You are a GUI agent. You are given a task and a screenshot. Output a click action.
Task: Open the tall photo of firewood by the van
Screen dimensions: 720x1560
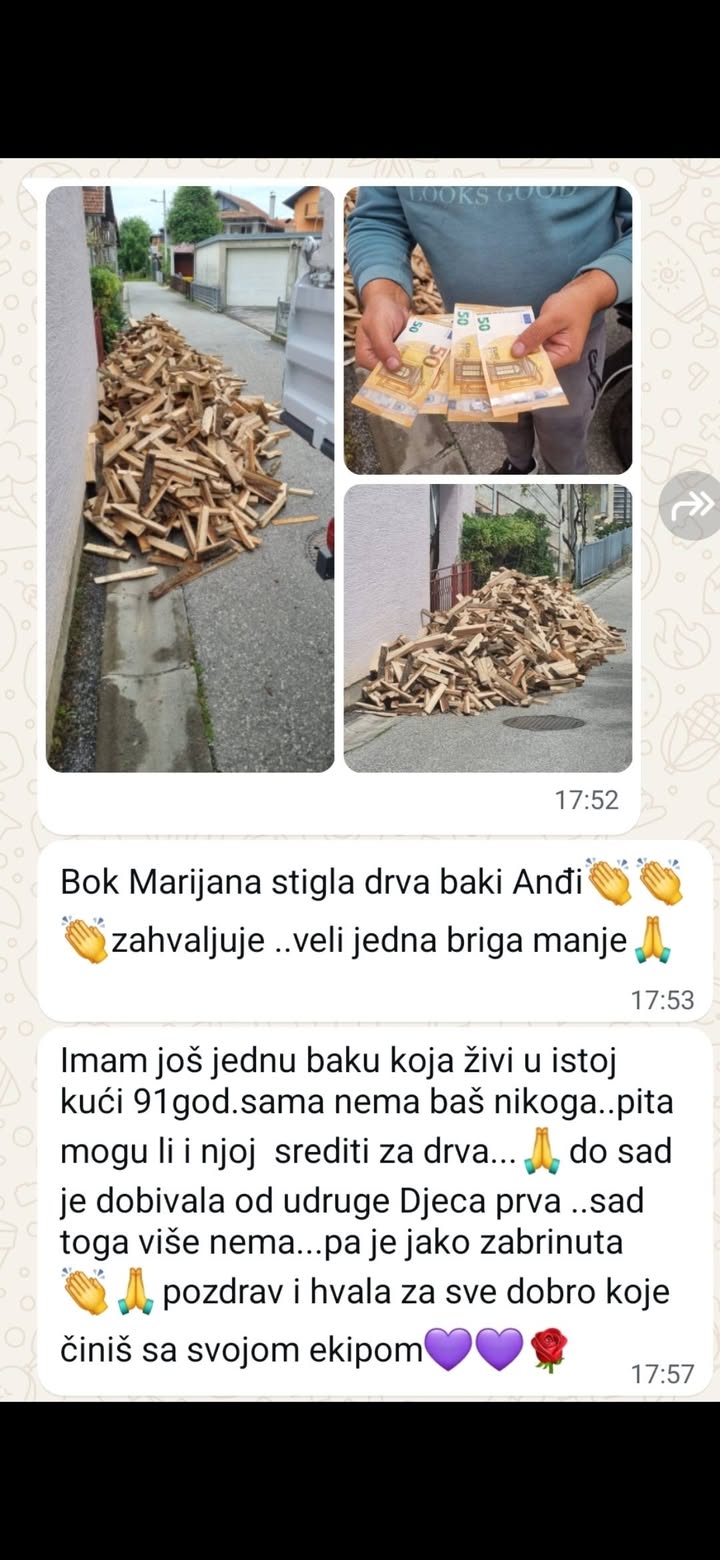[190, 480]
